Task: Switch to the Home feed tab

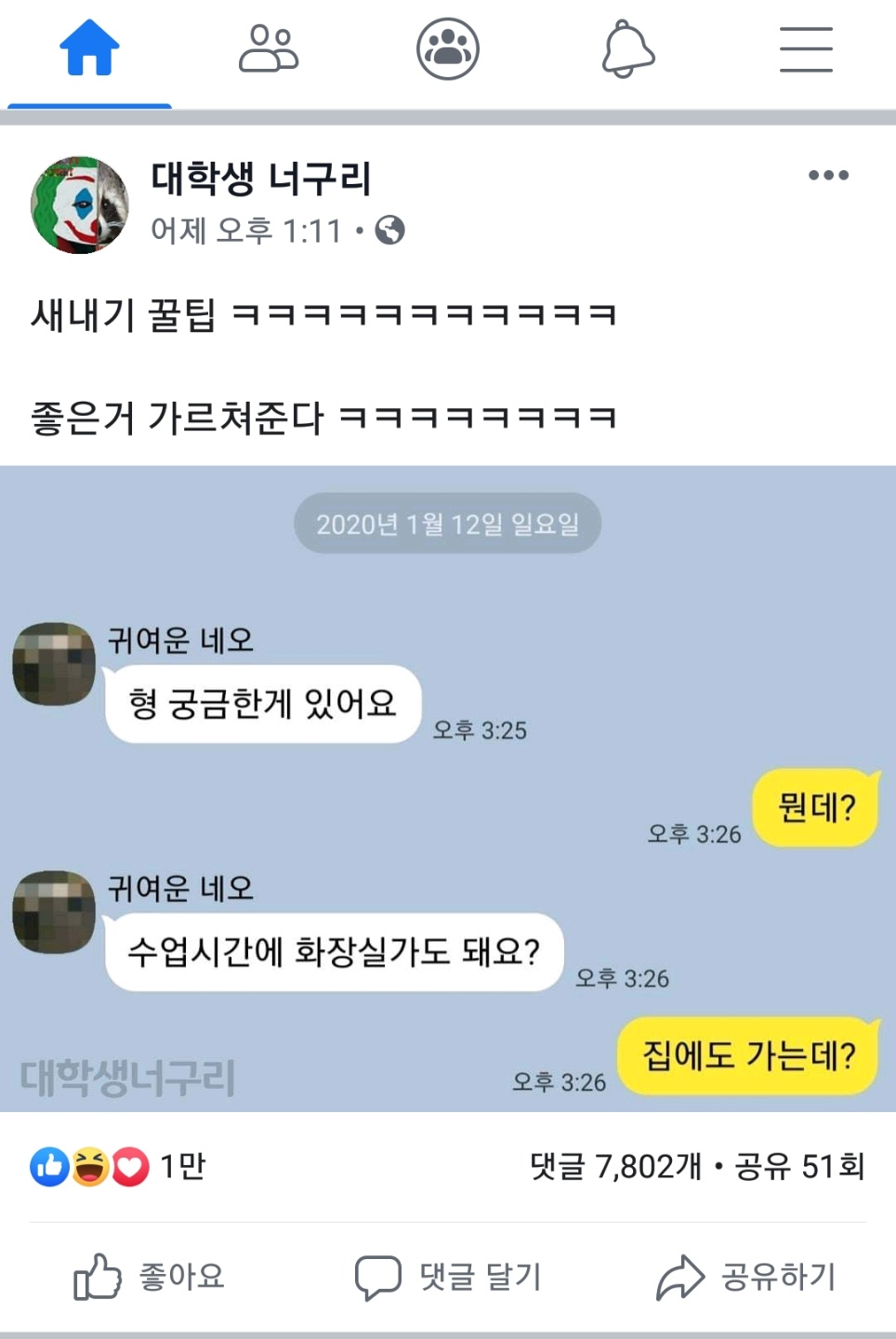Action: tap(89, 48)
